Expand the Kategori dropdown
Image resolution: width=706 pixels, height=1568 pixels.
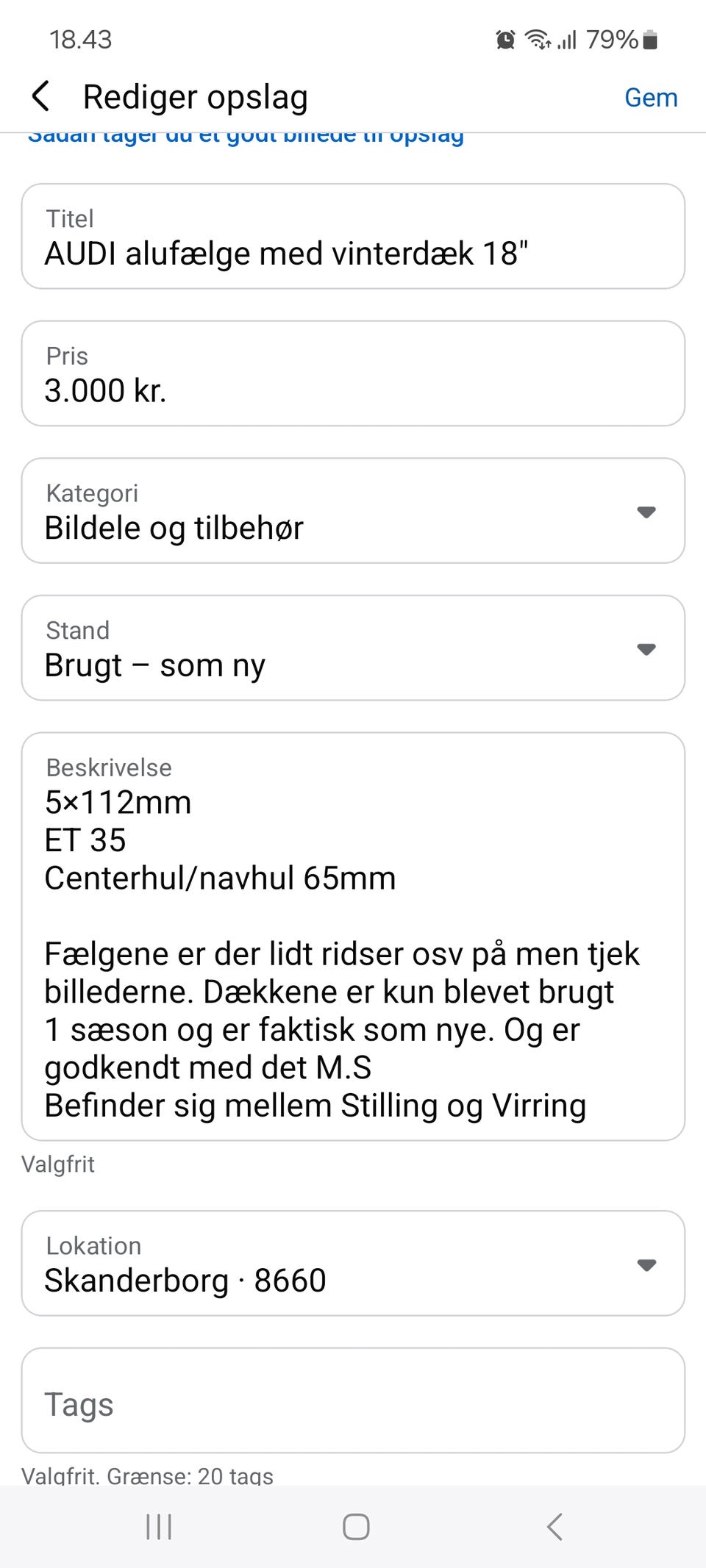[646, 512]
